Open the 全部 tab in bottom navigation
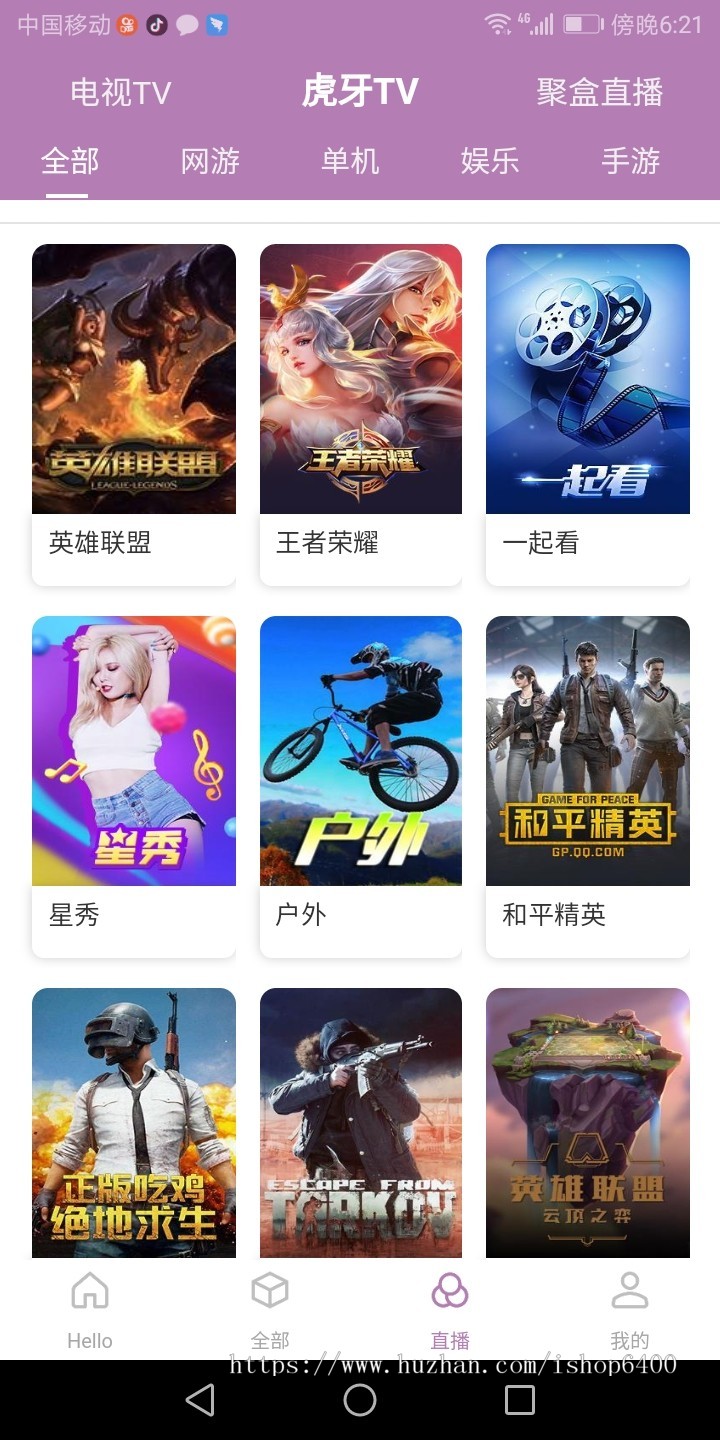The width and height of the screenshot is (720, 1440). point(270,1308)
